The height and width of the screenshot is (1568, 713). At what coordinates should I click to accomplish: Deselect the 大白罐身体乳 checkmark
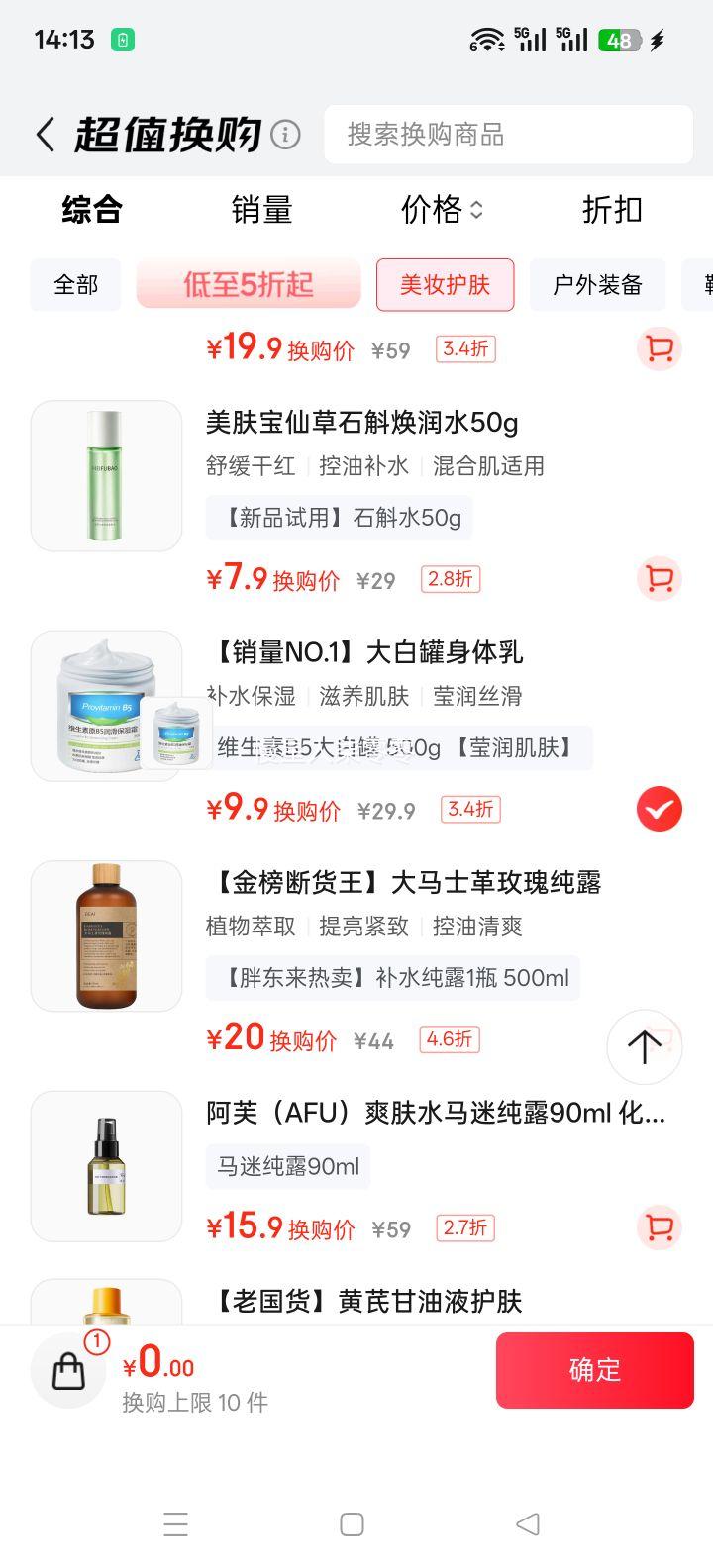click(x=659, y=809)
